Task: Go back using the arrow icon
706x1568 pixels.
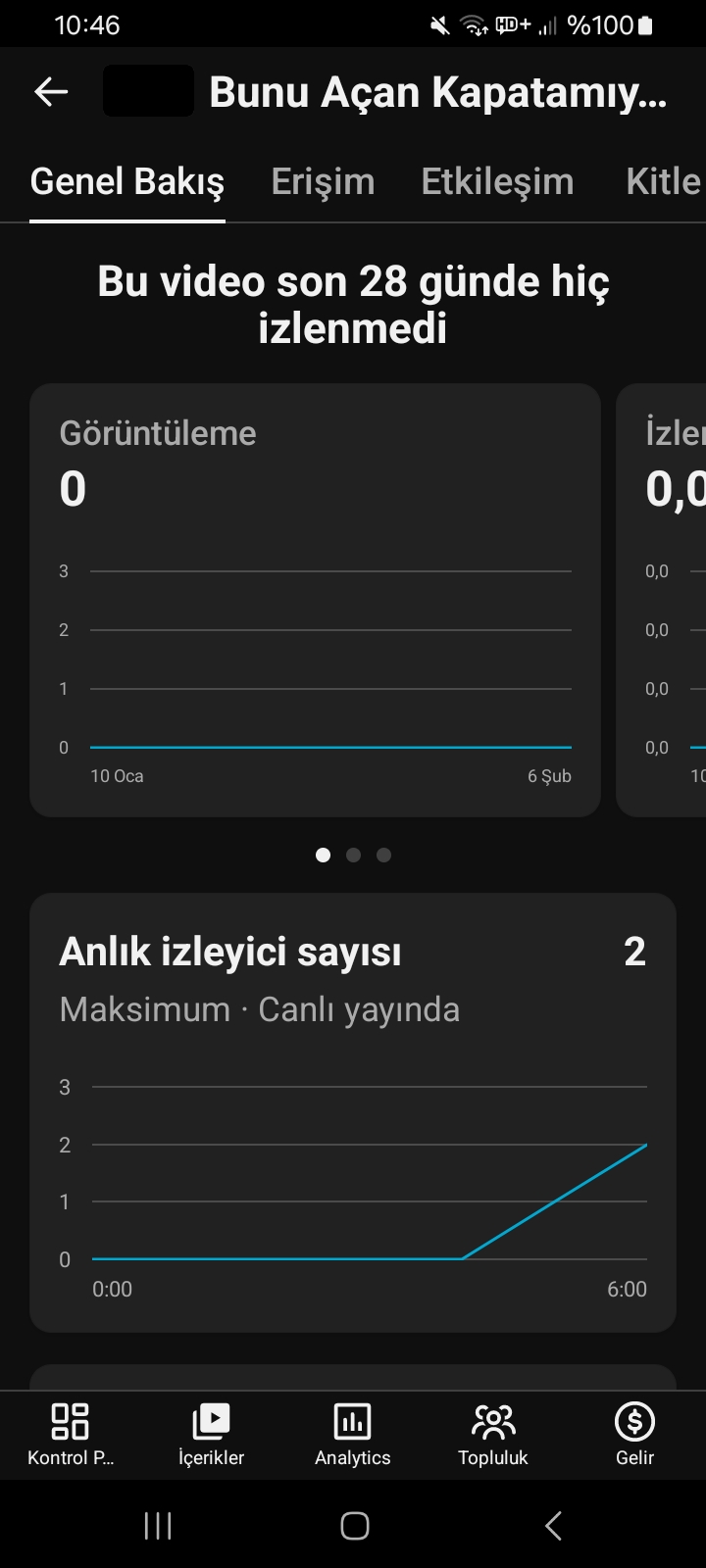Action: point(51,92)
